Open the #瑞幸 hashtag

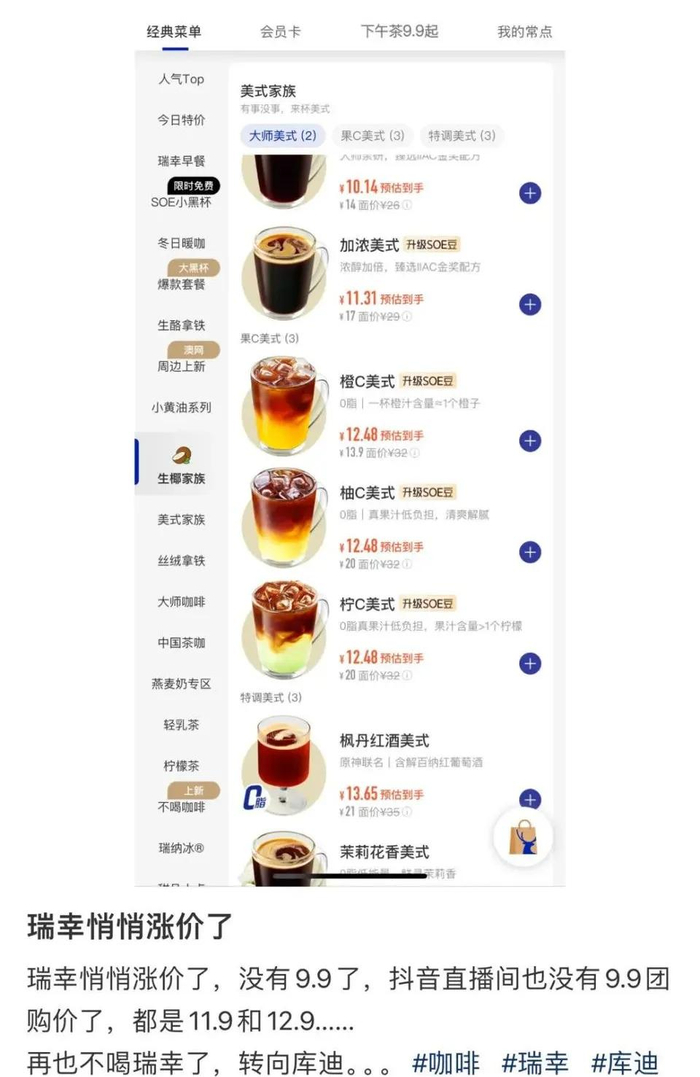click(x=535, y=1062)
